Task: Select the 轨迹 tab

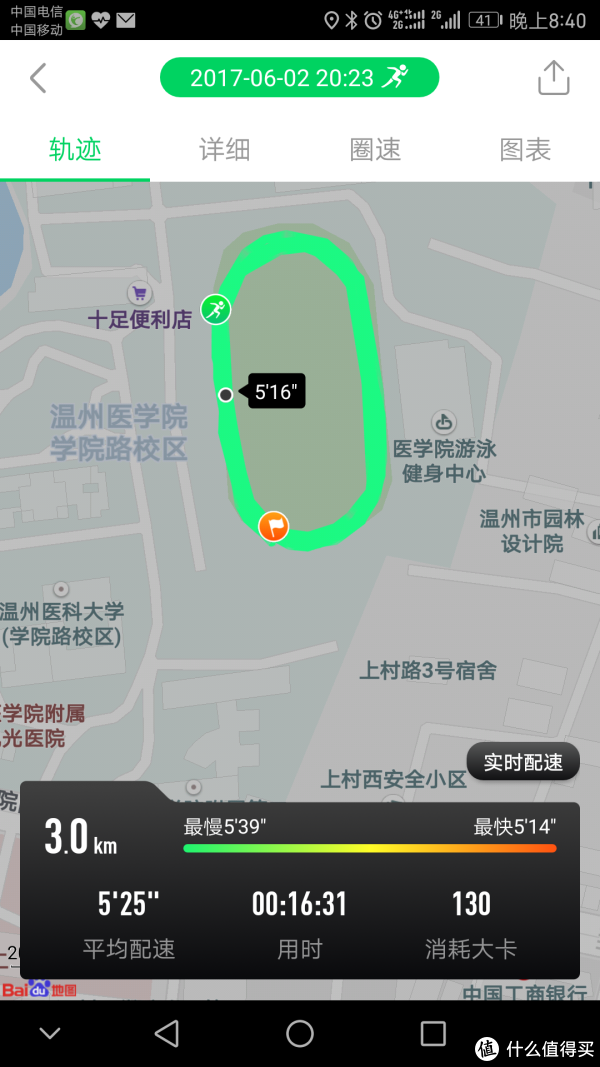Action: (75, 150)
